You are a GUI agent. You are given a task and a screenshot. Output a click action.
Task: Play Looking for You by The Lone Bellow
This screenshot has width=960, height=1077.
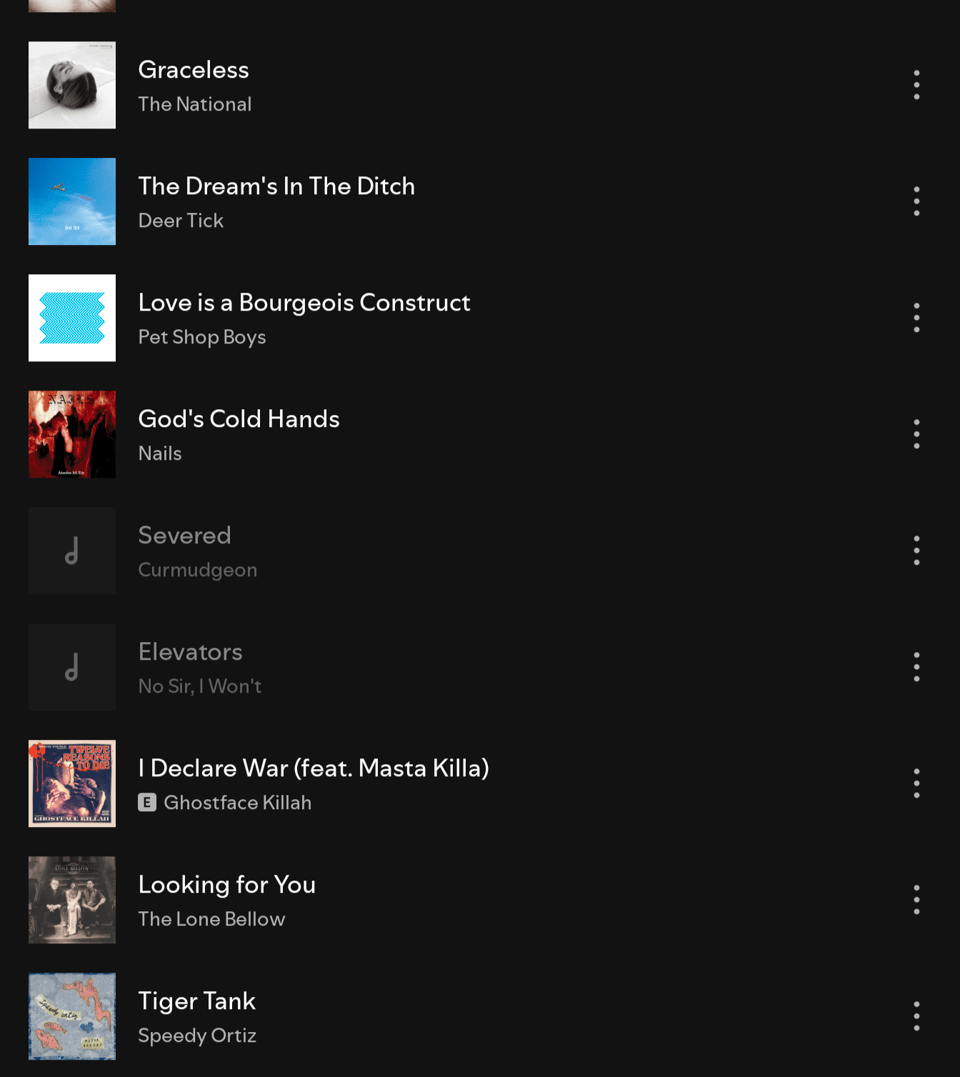click(227, 900)
